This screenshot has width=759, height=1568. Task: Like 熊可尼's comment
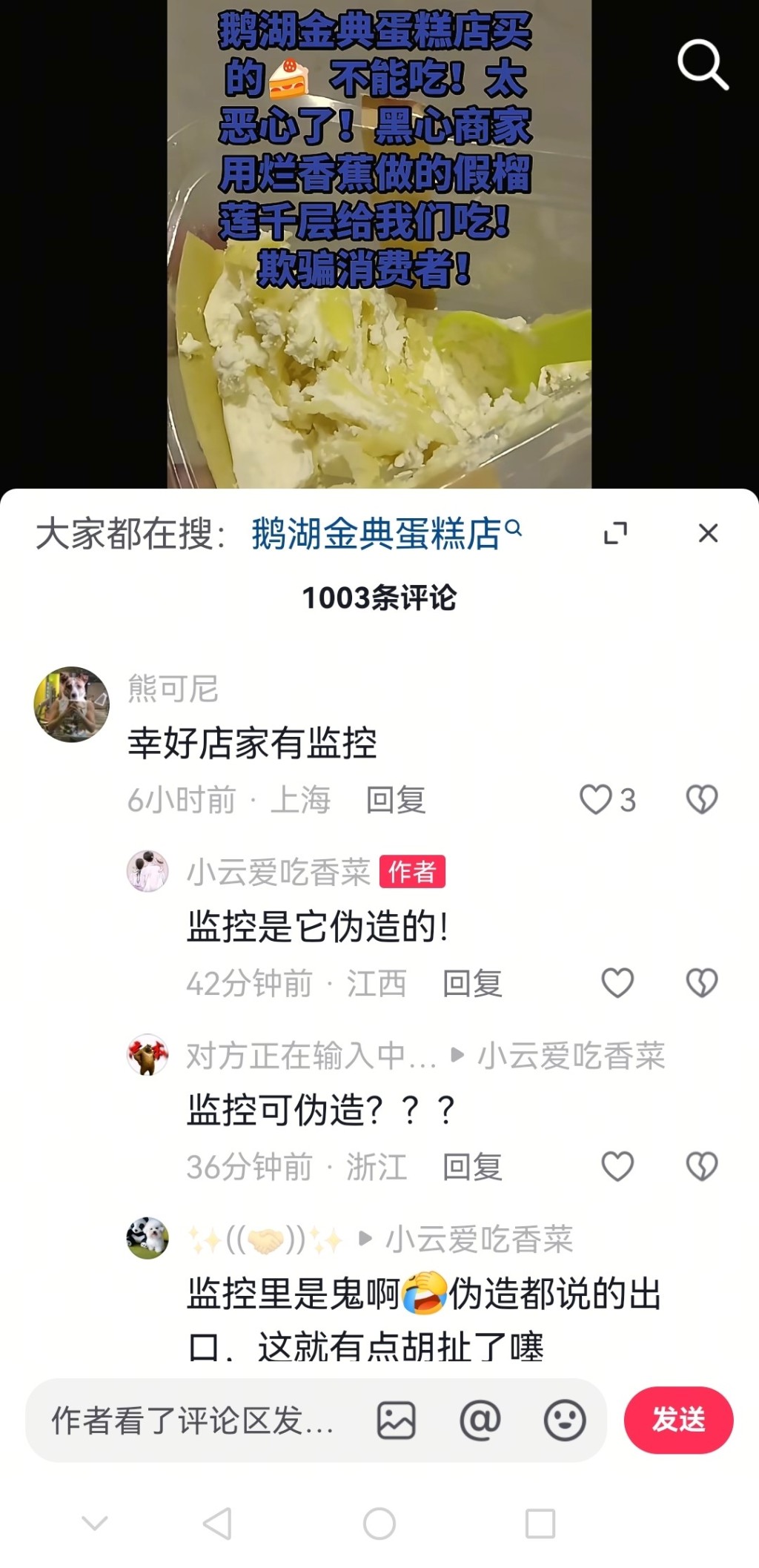click(x=596, y=800)
